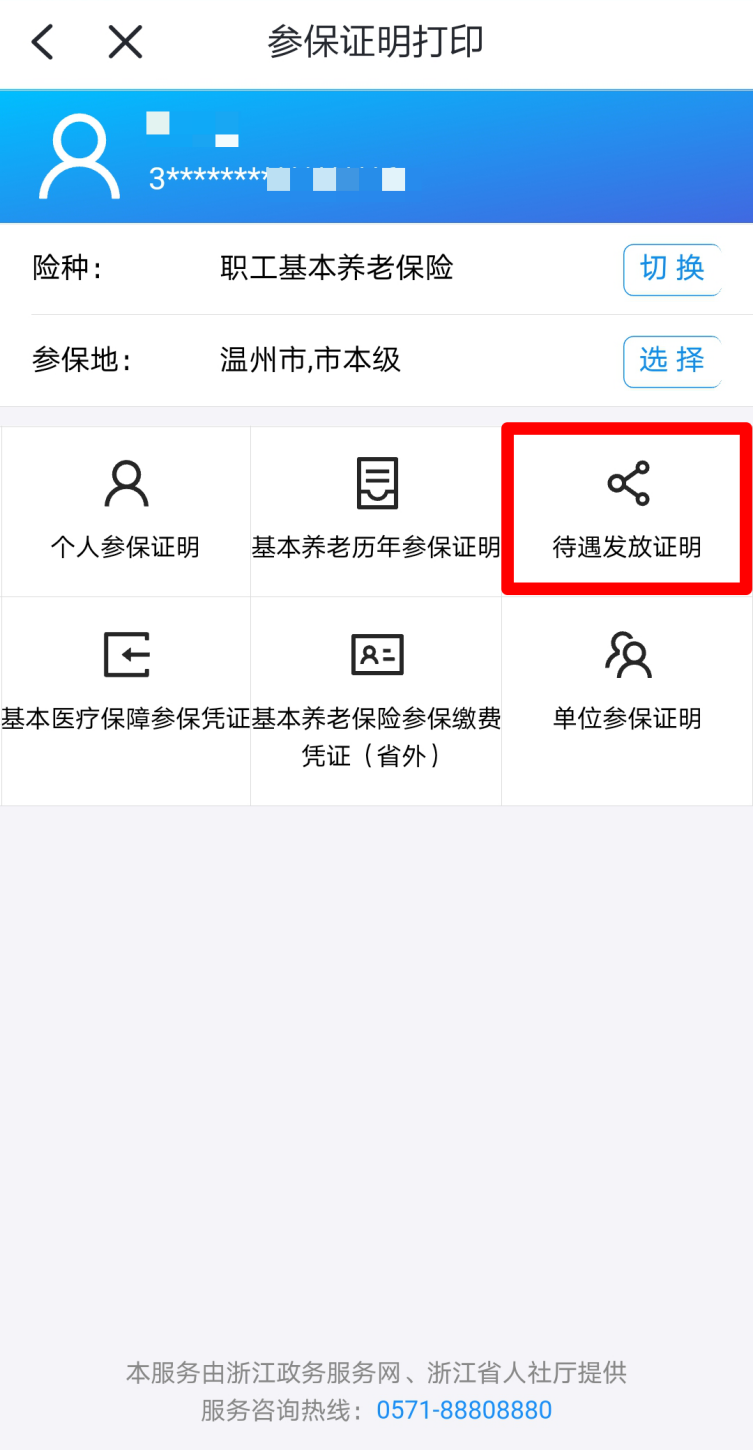Call the hotline 0571-88808880
Viewport: 753px width, 1450px height.
coord(464,1410)
